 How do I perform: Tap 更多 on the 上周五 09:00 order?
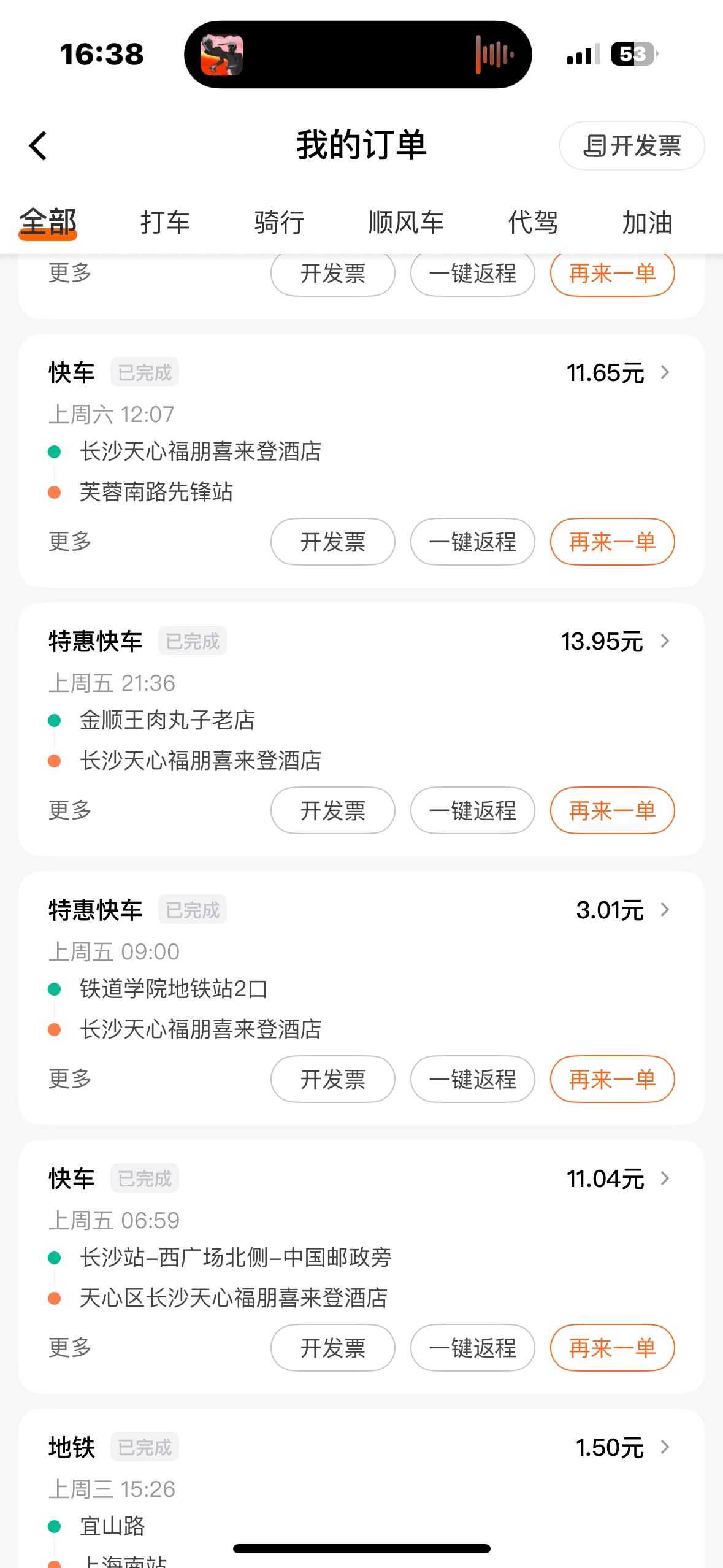70,1078
